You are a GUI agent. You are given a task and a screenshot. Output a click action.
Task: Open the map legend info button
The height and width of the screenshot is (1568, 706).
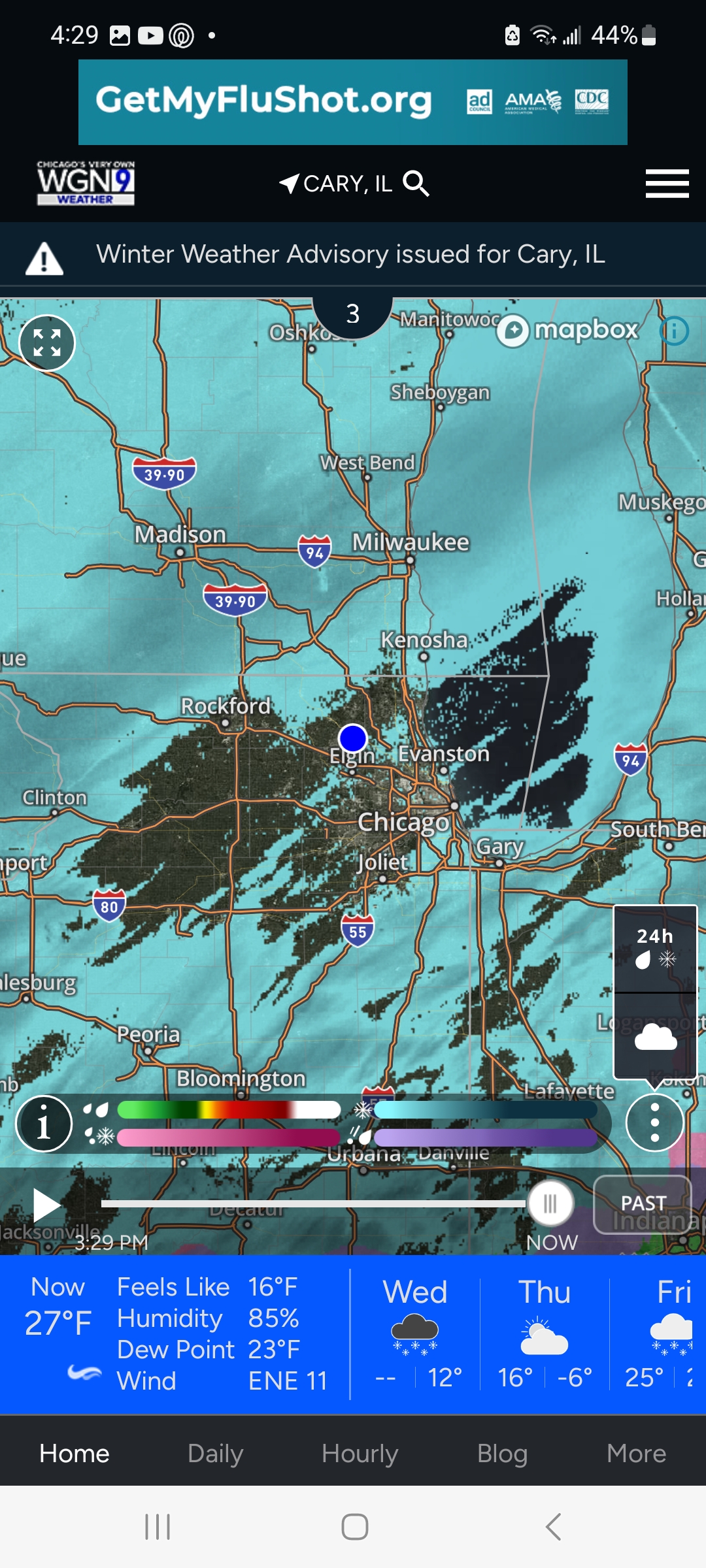44,1124
